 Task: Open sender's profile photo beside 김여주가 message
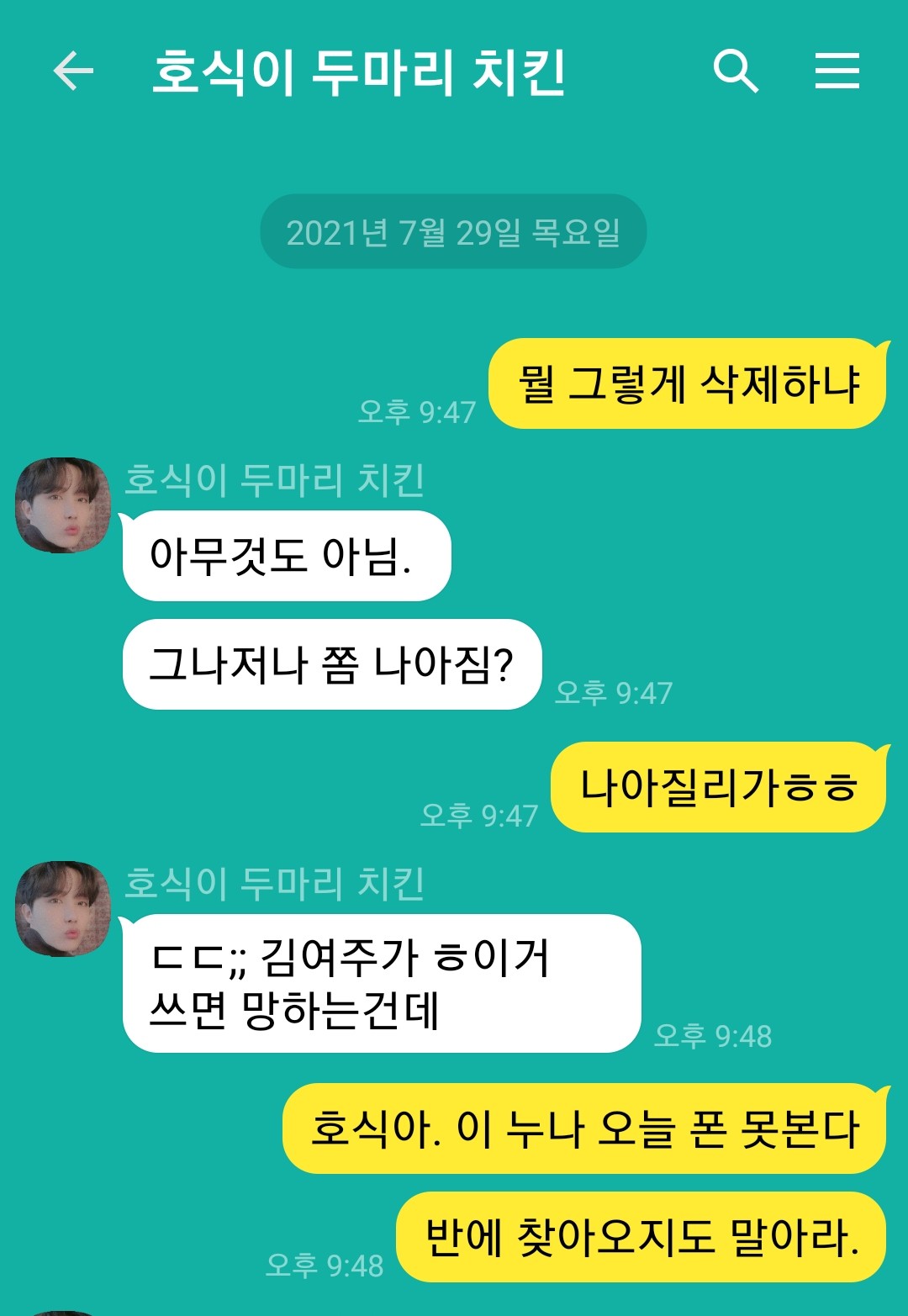(x=63, y=909)
